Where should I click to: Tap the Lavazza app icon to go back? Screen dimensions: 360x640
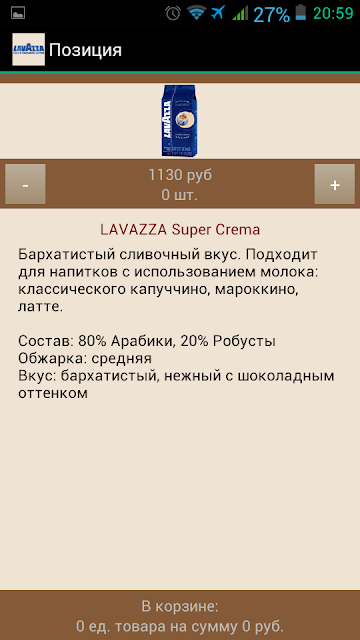(29, 49)
